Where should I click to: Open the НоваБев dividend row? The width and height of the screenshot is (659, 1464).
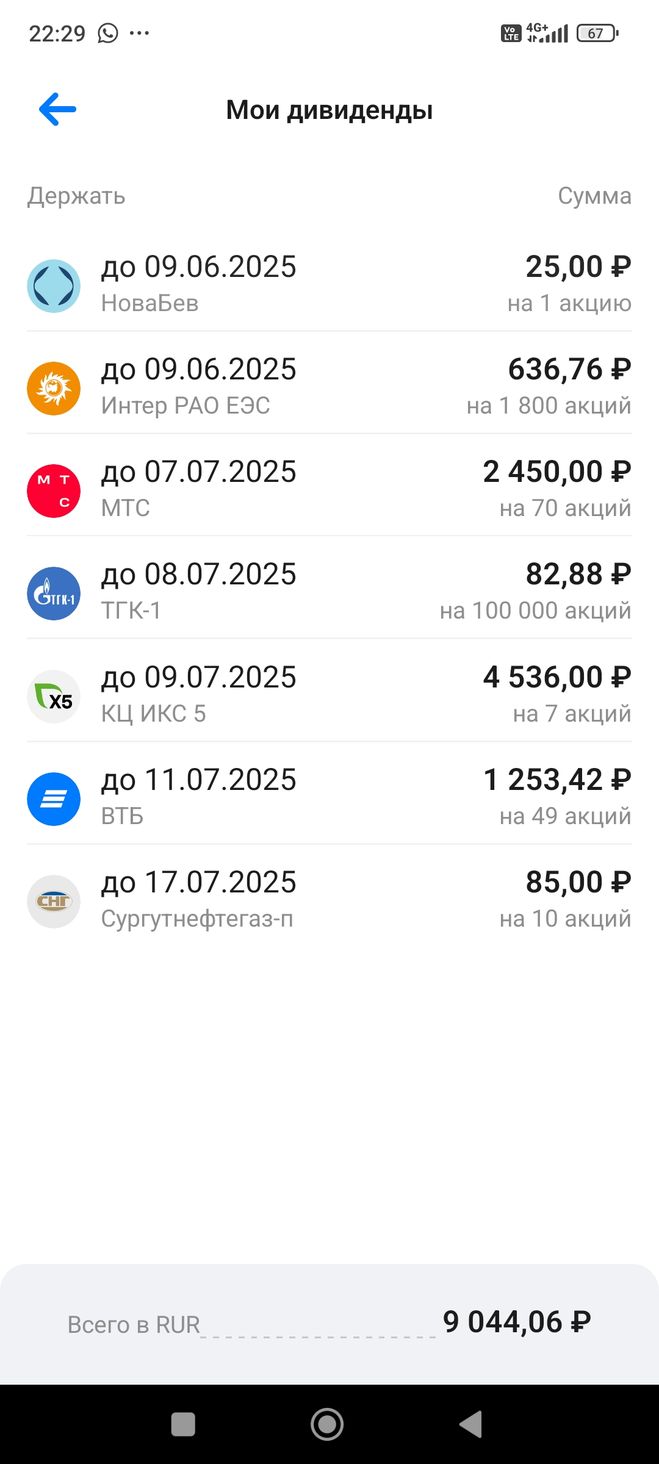(329, 283)
